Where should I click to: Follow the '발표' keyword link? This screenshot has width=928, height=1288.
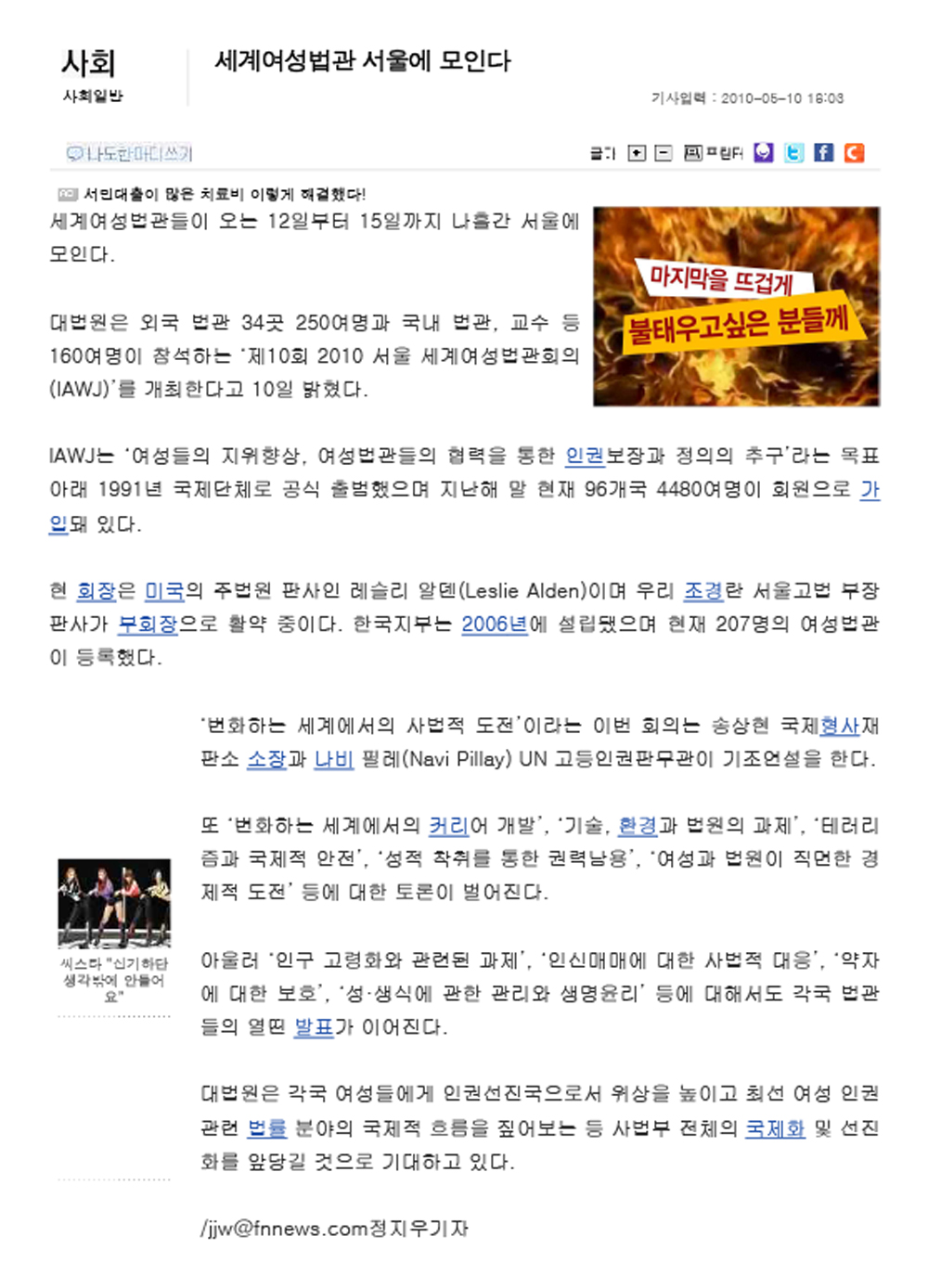click(314, 1027)
